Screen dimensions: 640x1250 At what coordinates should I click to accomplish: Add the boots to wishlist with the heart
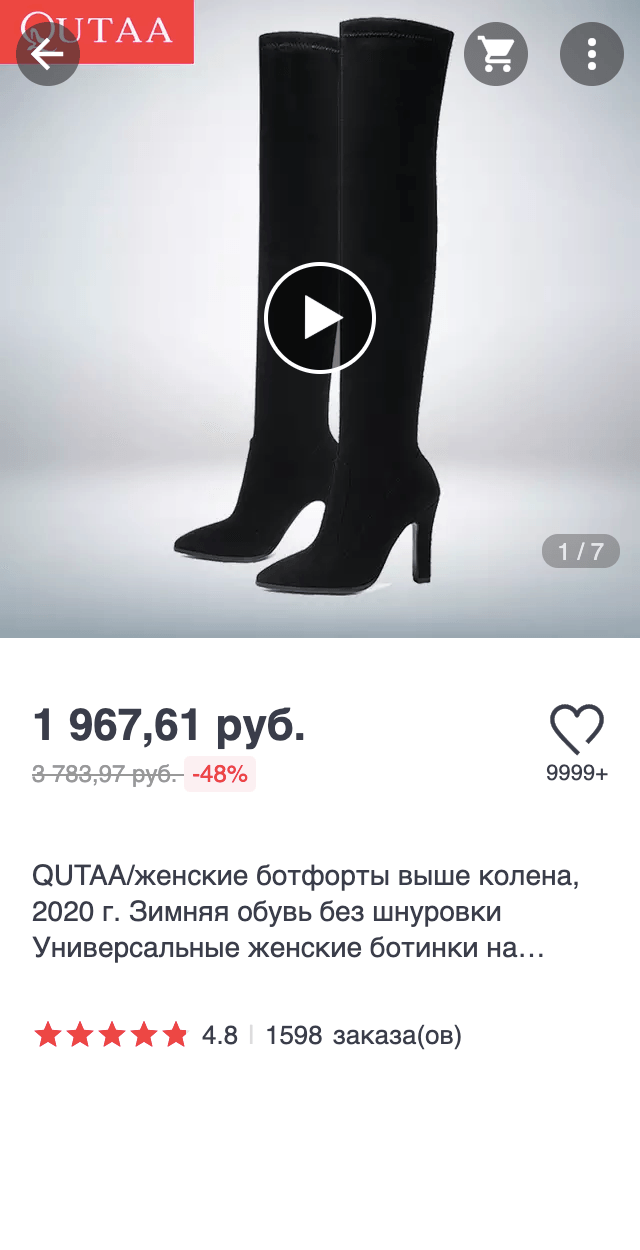tap(577, 730)
